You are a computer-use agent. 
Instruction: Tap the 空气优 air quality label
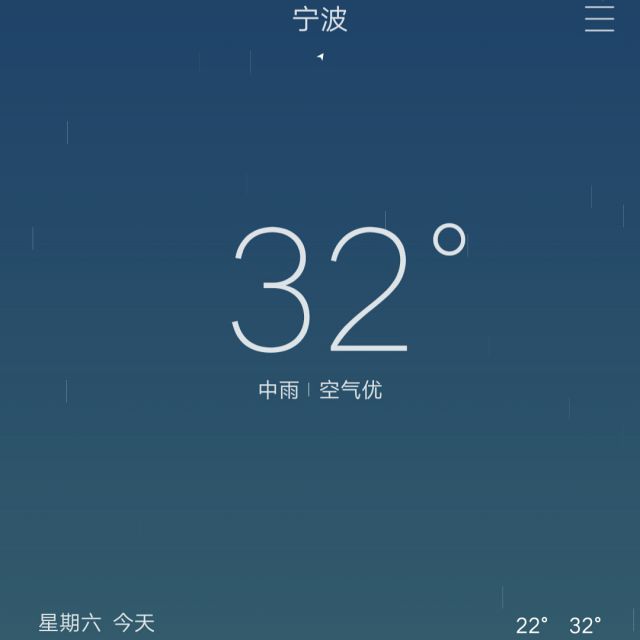[351, 390]
